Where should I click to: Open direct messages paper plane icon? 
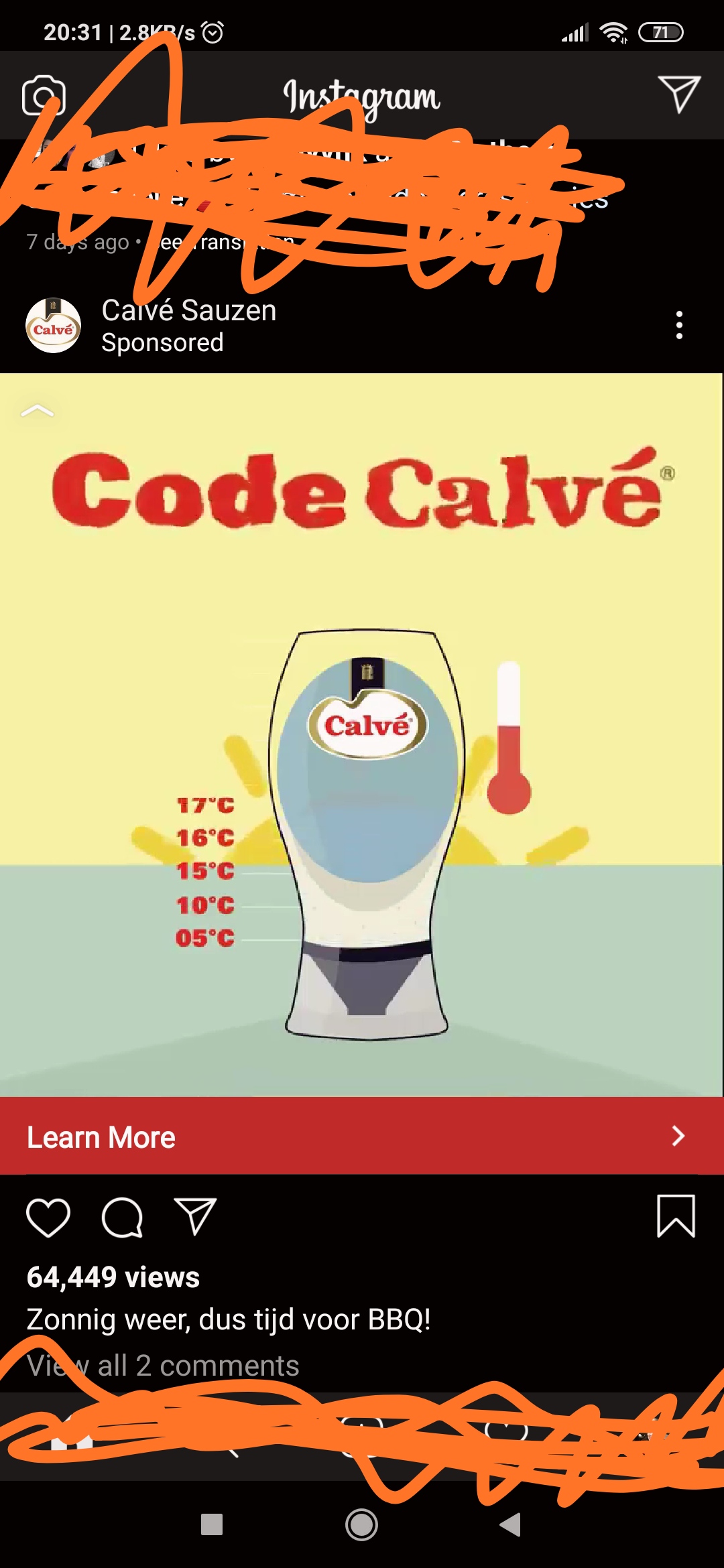(x=679, y=94)
